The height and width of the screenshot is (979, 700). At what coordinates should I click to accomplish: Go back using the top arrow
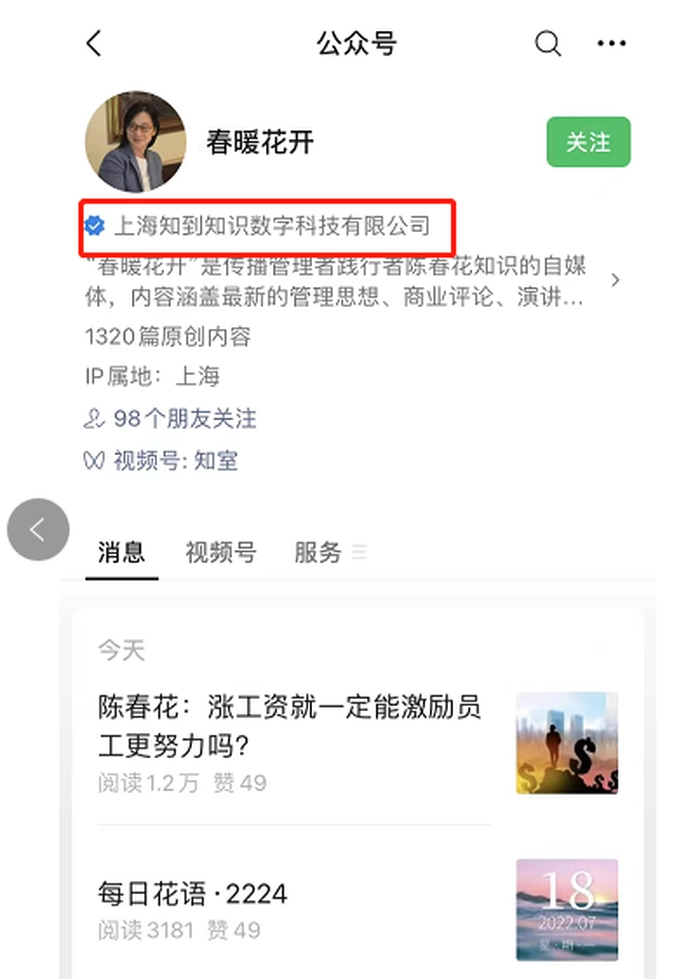pos(94,44)
